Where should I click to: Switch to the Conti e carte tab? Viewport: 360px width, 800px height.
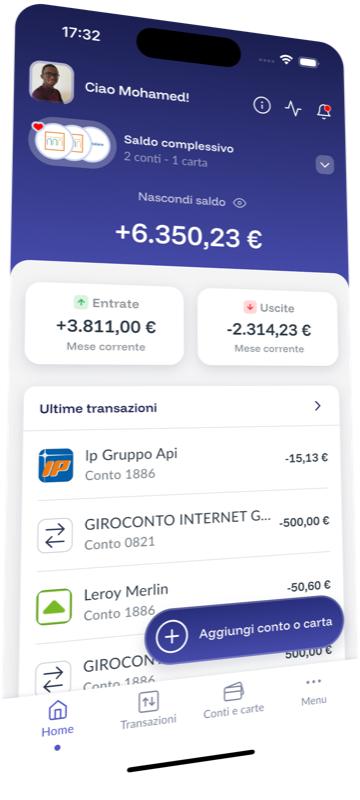[x=234, y=701]
